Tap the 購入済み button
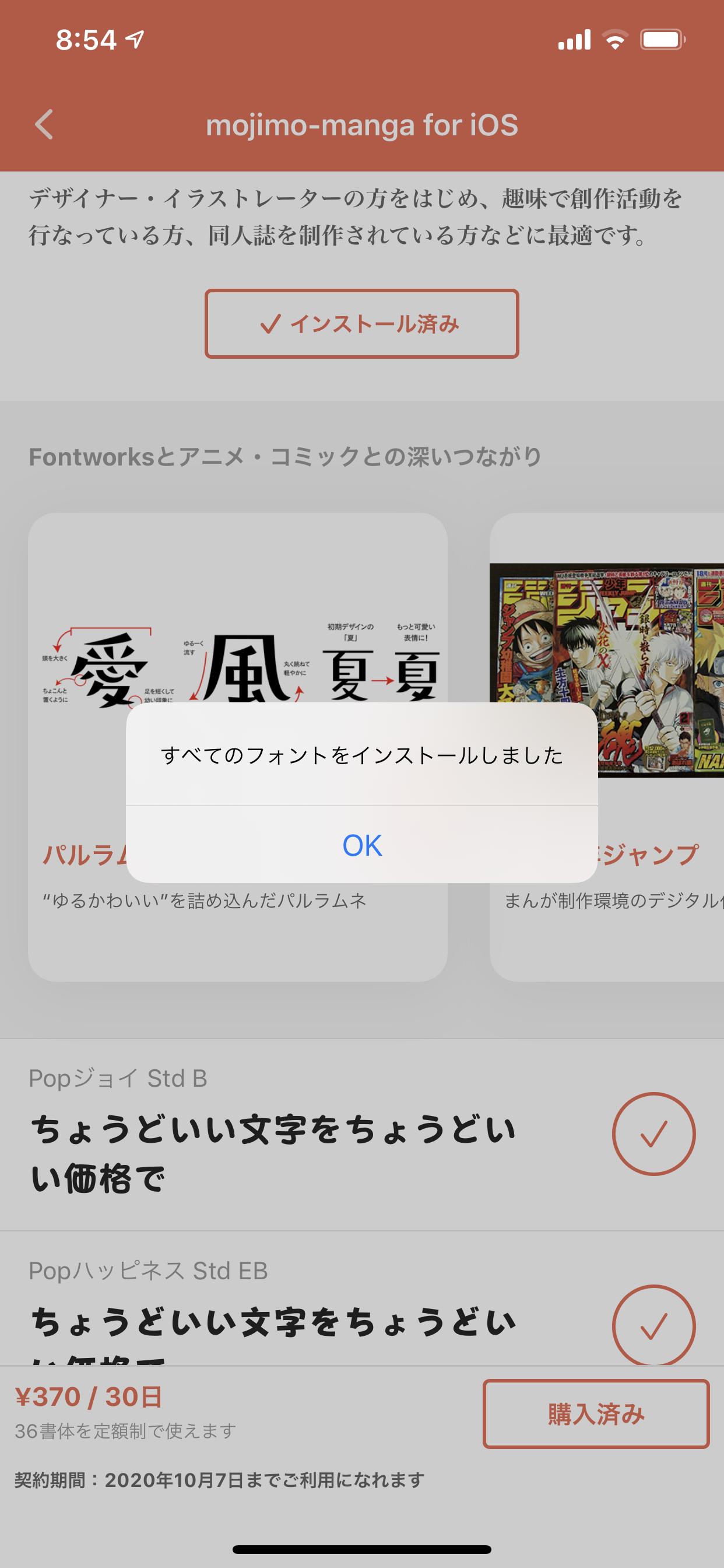The width and height of the screenshot is (724, 1568). pyautogui.click(x=596, y=1413)
